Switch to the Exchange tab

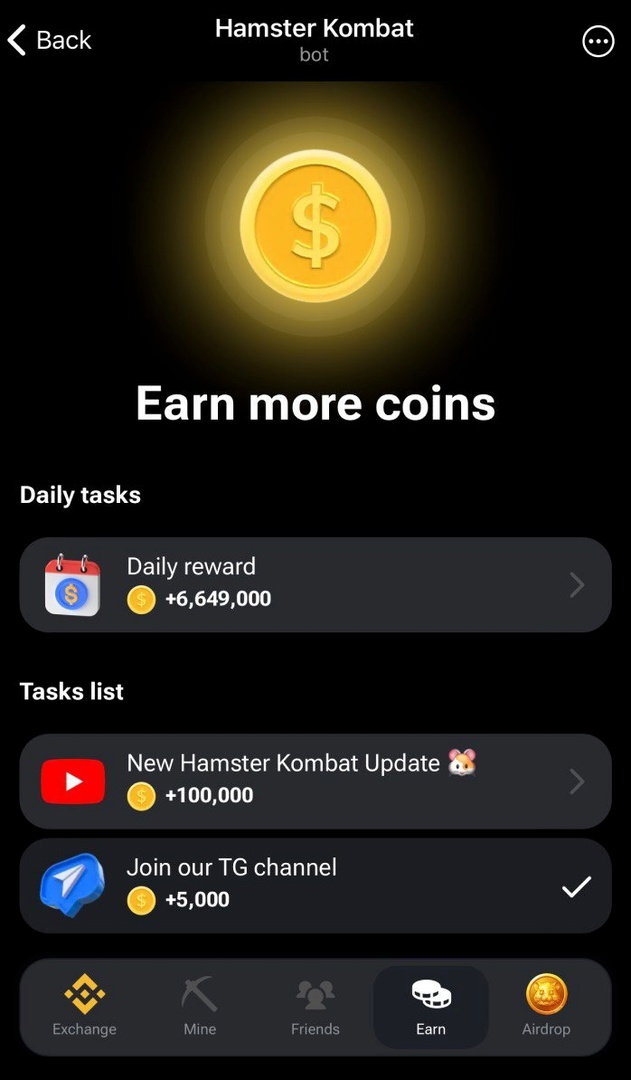pyautogui.click(x=84, y=1008)
